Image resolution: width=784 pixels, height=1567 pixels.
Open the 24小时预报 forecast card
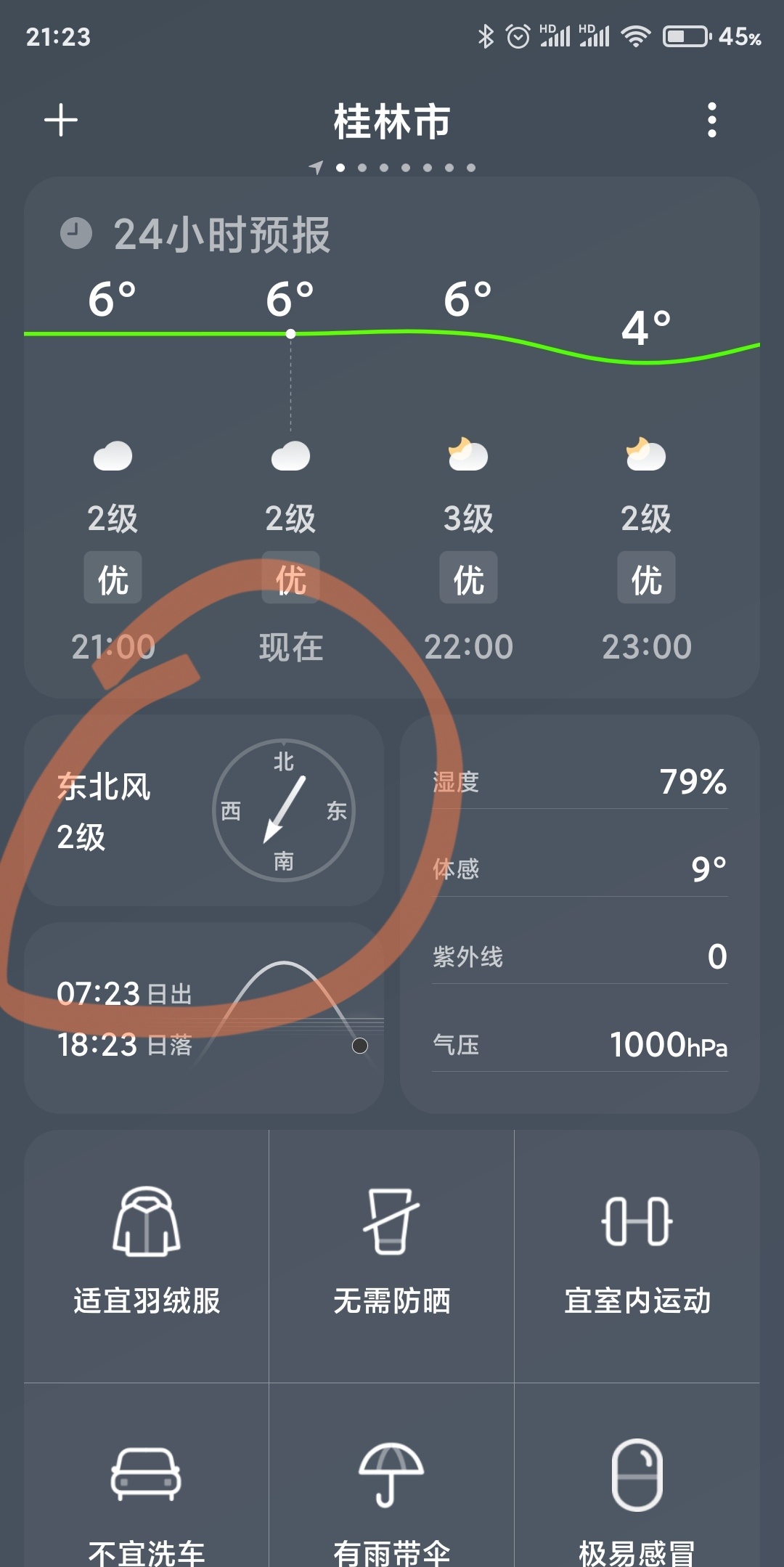(392, 438)
